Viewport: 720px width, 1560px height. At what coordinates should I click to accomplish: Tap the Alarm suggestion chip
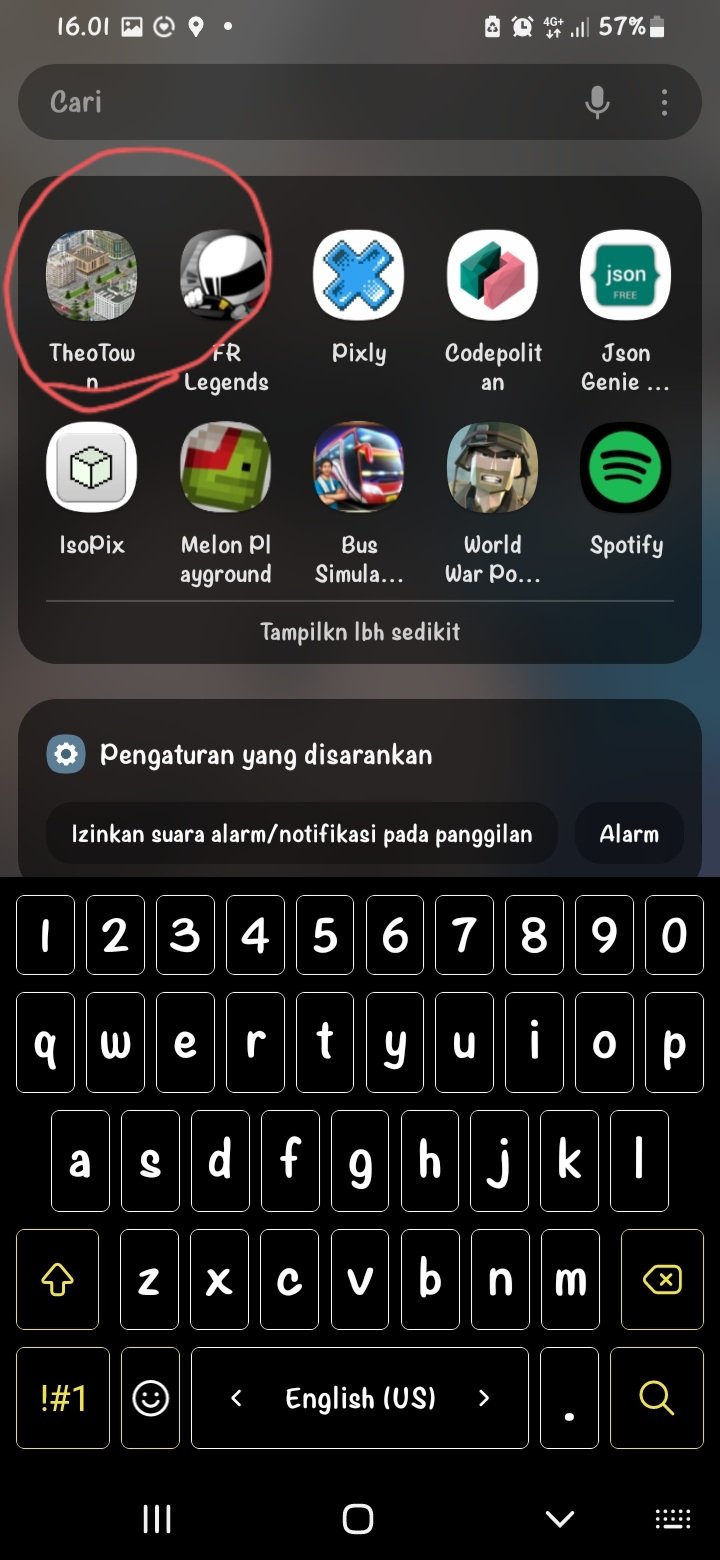coord(629,833)
